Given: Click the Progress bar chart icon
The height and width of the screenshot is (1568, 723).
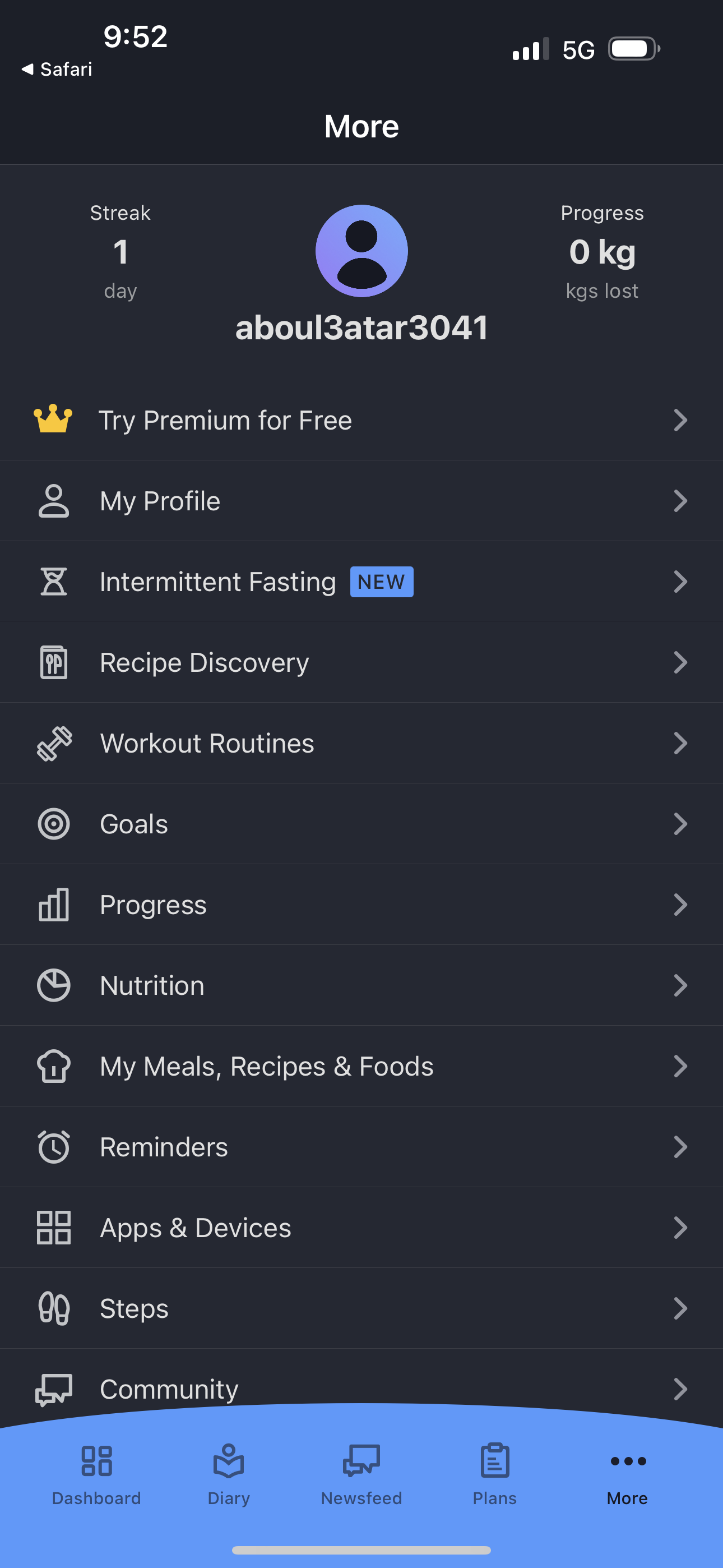Looking at the screenshot, I should 54,905.
